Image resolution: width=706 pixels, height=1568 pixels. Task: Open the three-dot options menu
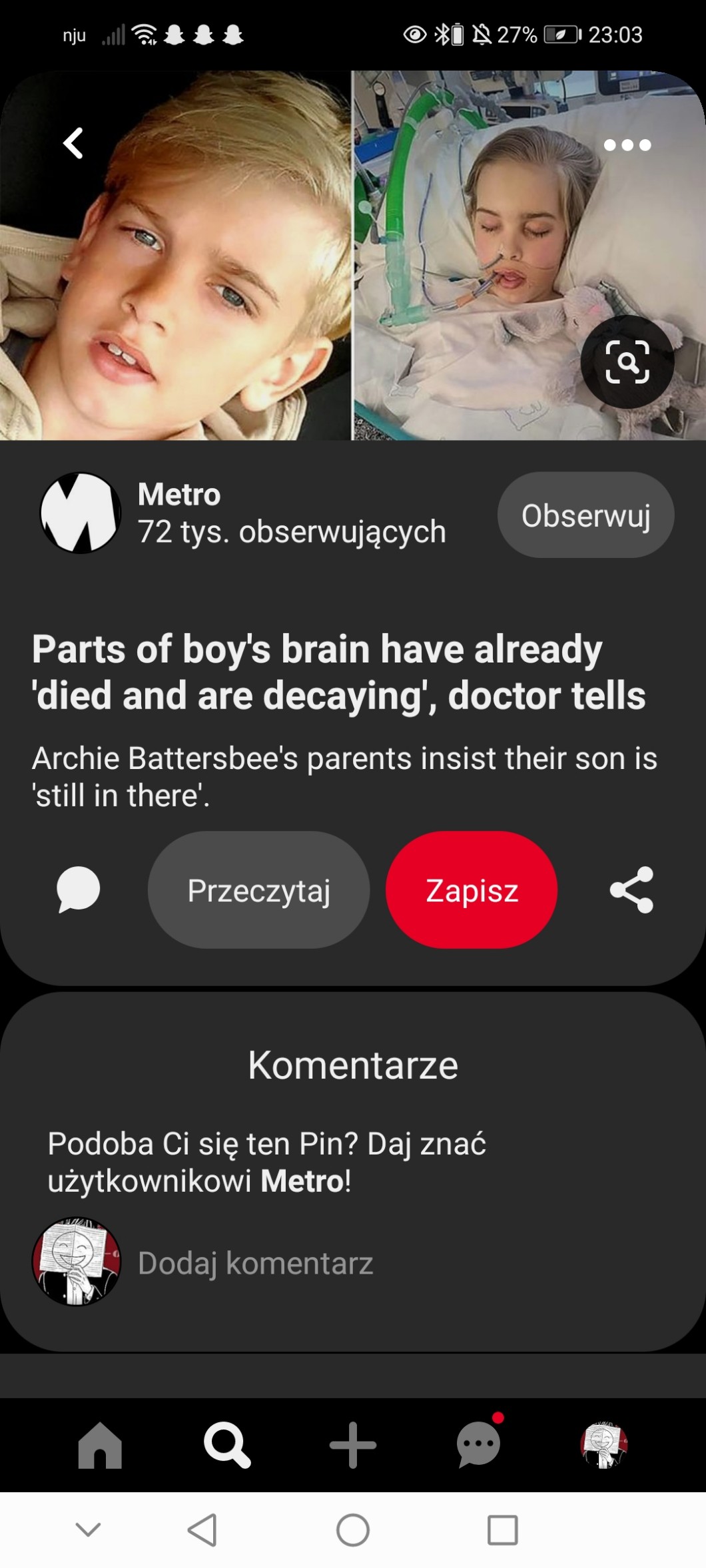pos(627,145)
